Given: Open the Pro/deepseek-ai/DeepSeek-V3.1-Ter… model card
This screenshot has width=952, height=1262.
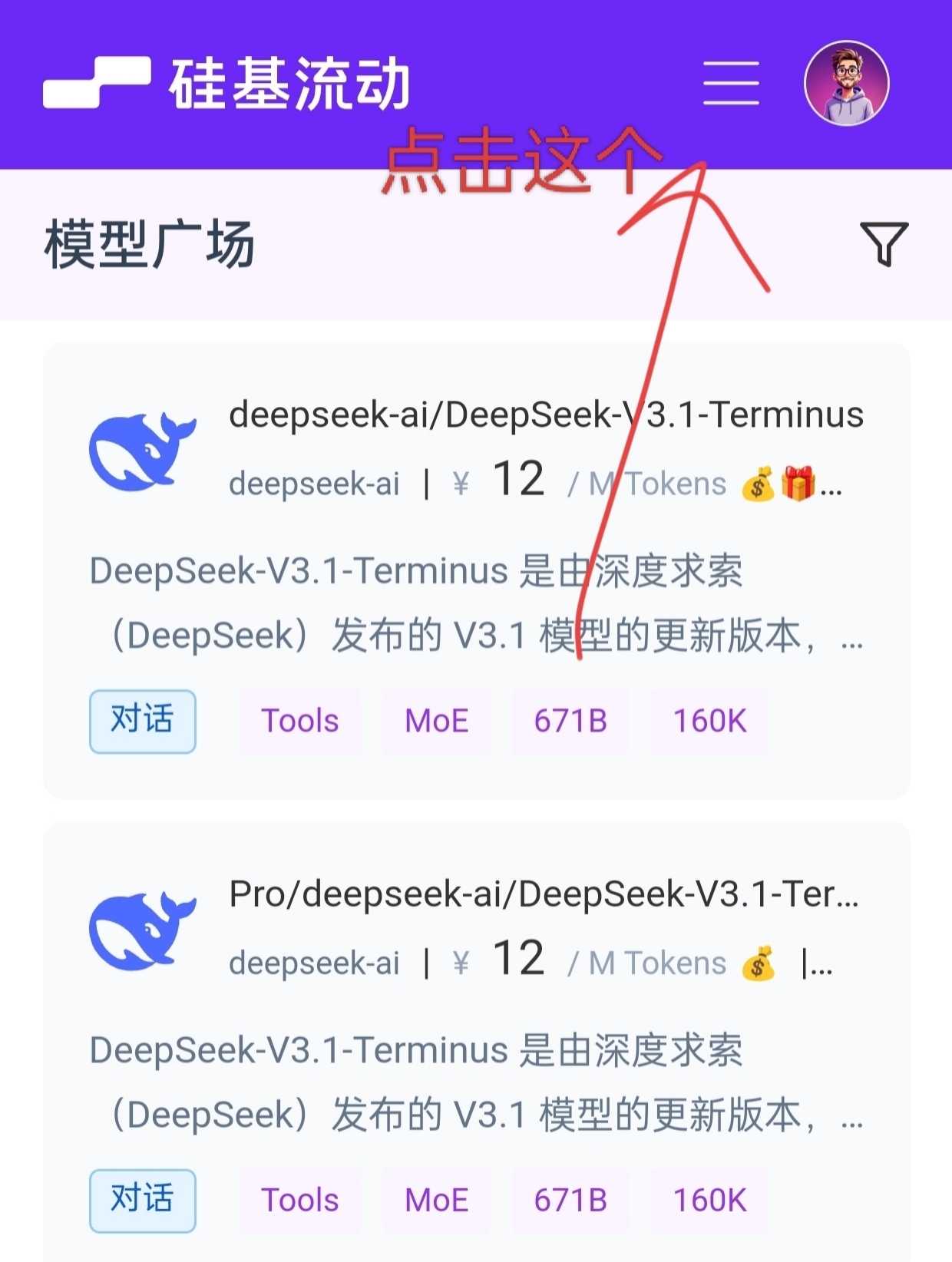Looking at the screenshot, I should click(x=543, y=894).
